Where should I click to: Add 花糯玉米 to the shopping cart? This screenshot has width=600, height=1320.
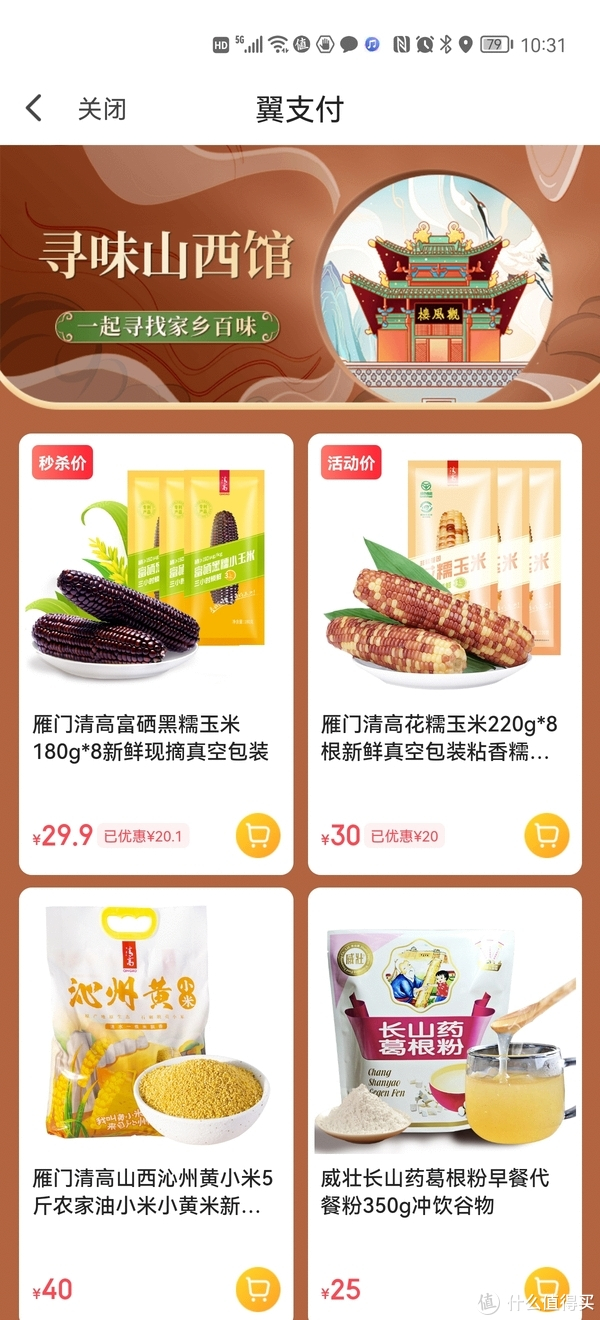(x=546, y=835)
